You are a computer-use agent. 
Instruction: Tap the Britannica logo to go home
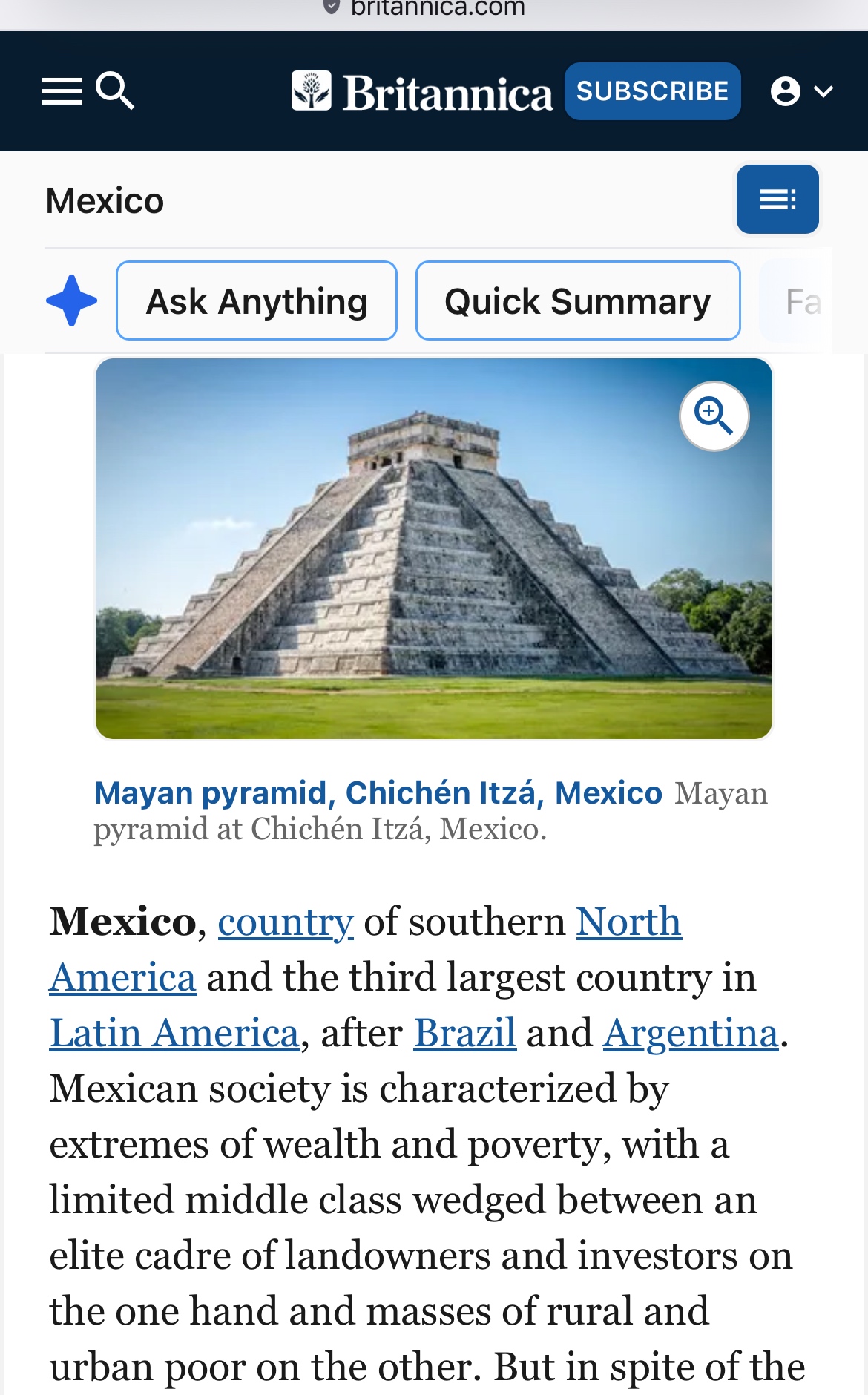(x=421, y=93)
